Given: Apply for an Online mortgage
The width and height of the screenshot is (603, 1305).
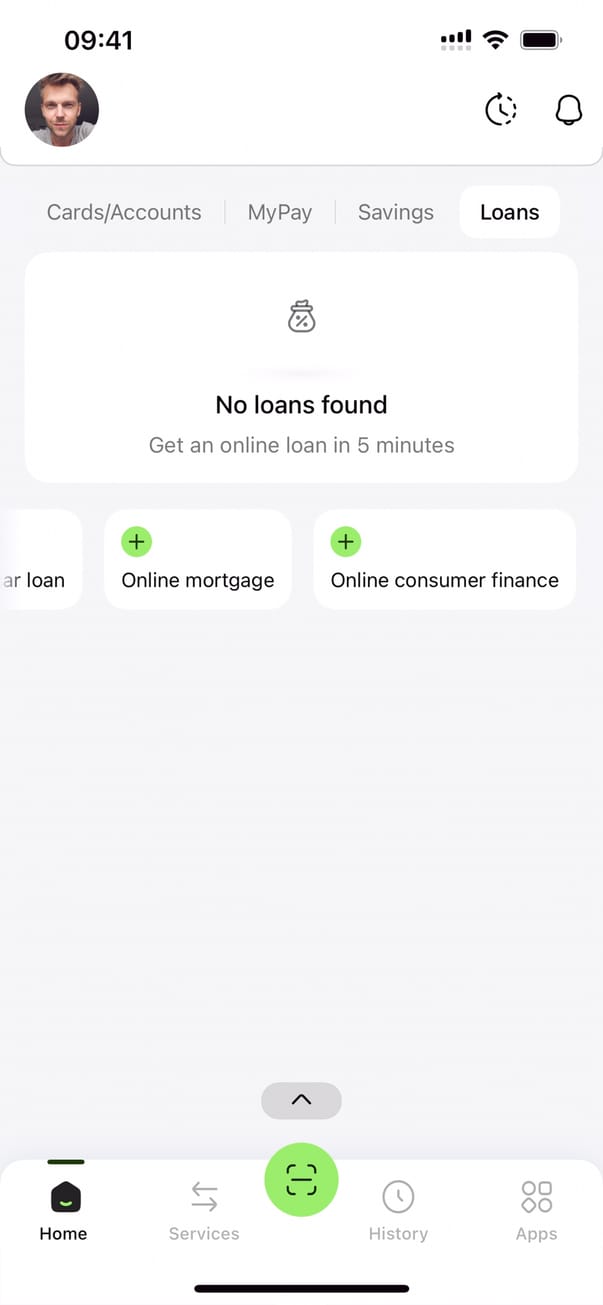Looking at the screenshot, I should pos(198,560).
